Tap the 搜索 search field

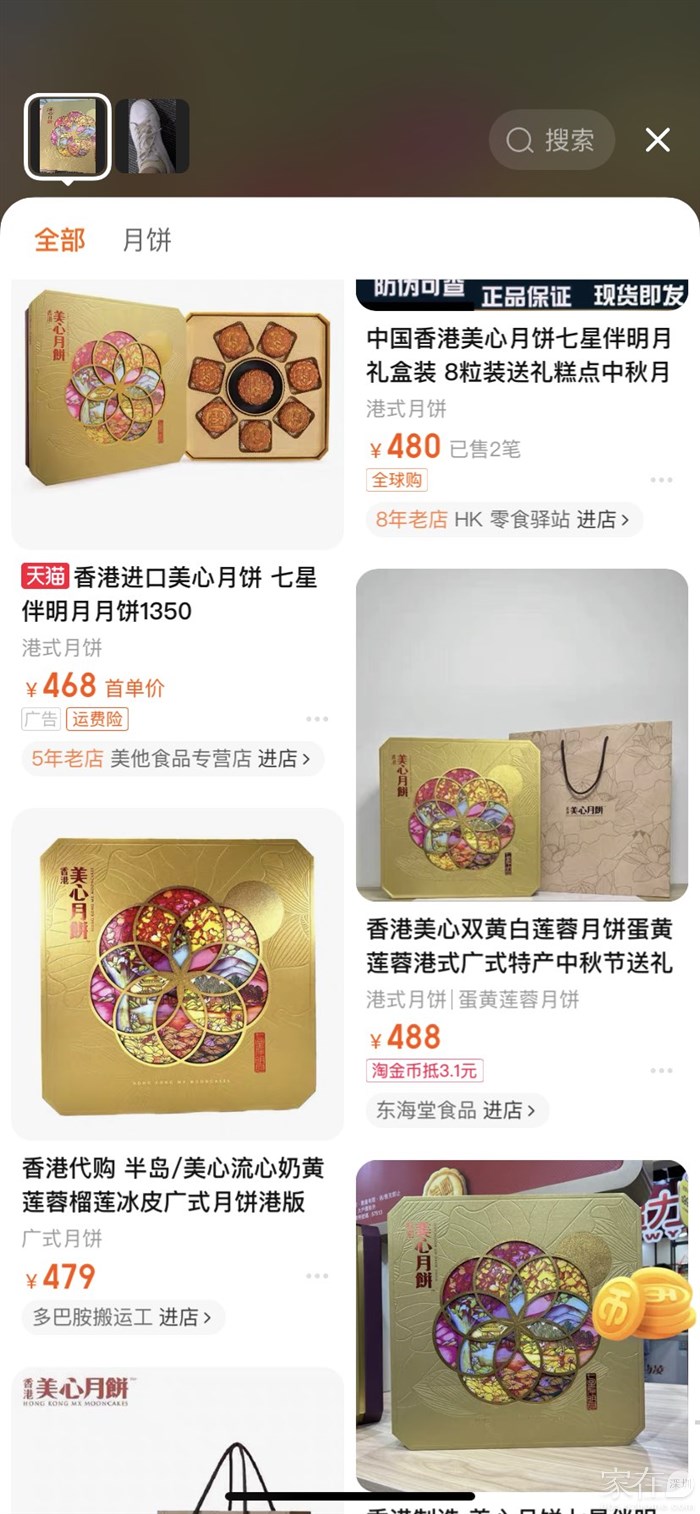552,140
